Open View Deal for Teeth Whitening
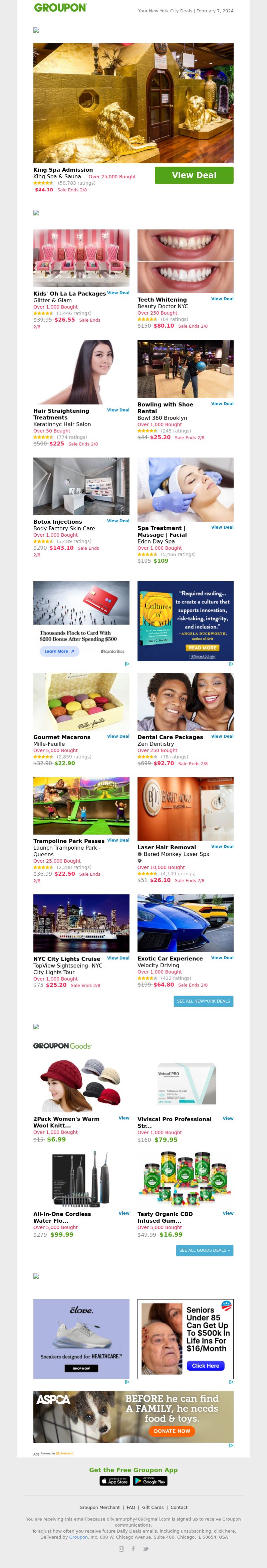The width and height of the screenshot is (267, 1568). pos(222,299)
